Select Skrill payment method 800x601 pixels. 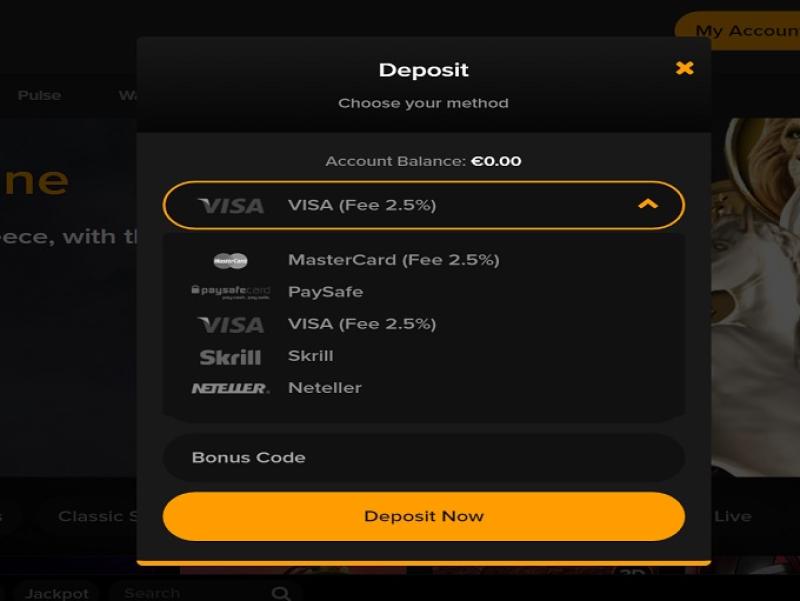click(310, 356)
